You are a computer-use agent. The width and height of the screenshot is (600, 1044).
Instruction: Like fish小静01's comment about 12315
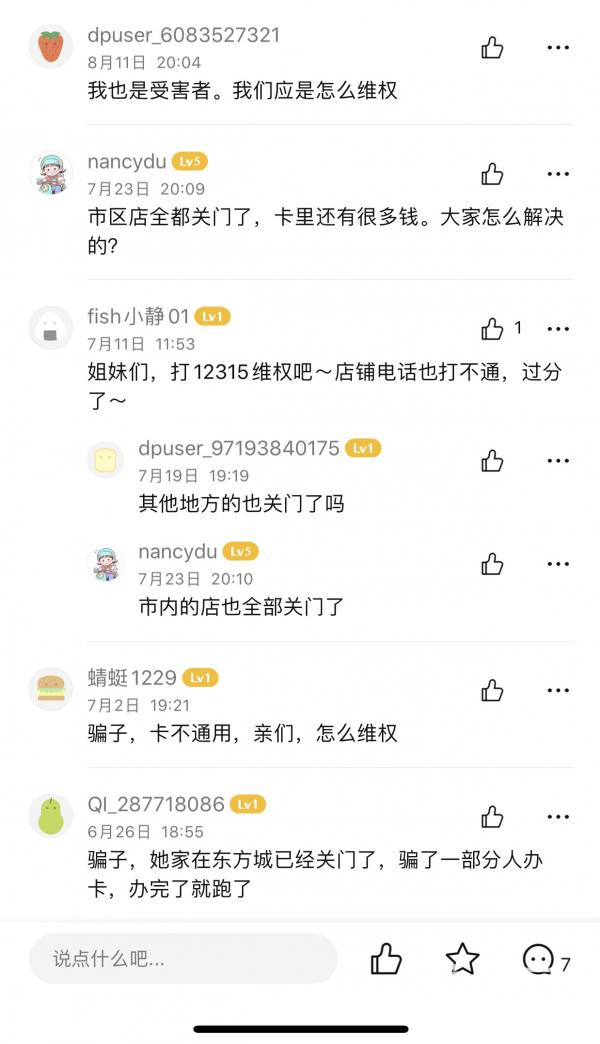[492, 328]
